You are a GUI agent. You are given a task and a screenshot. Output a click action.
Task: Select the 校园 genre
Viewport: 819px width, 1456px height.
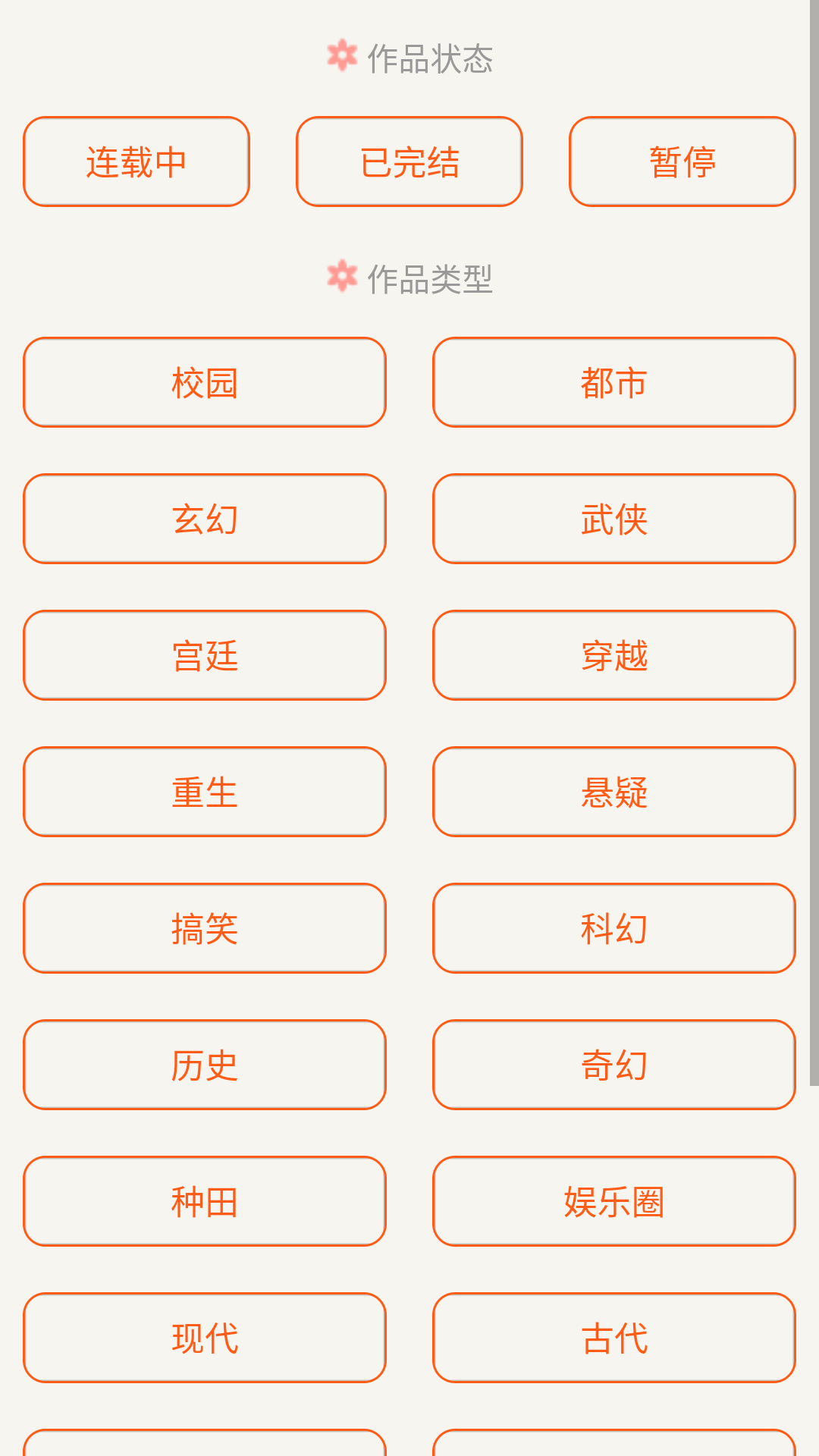point(205,382)
